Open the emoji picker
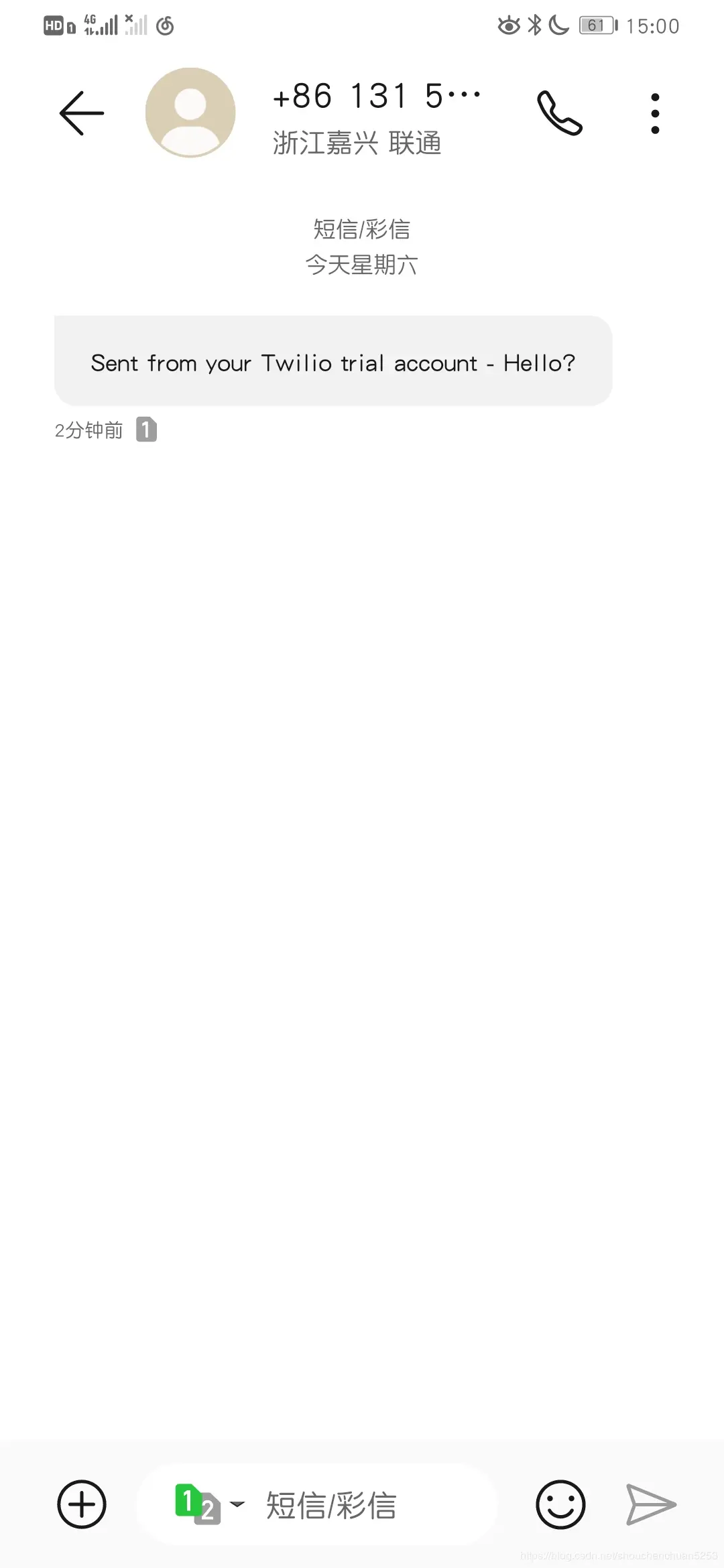The width and height of the screenshot is (724, 1568). coord(560,1504)
